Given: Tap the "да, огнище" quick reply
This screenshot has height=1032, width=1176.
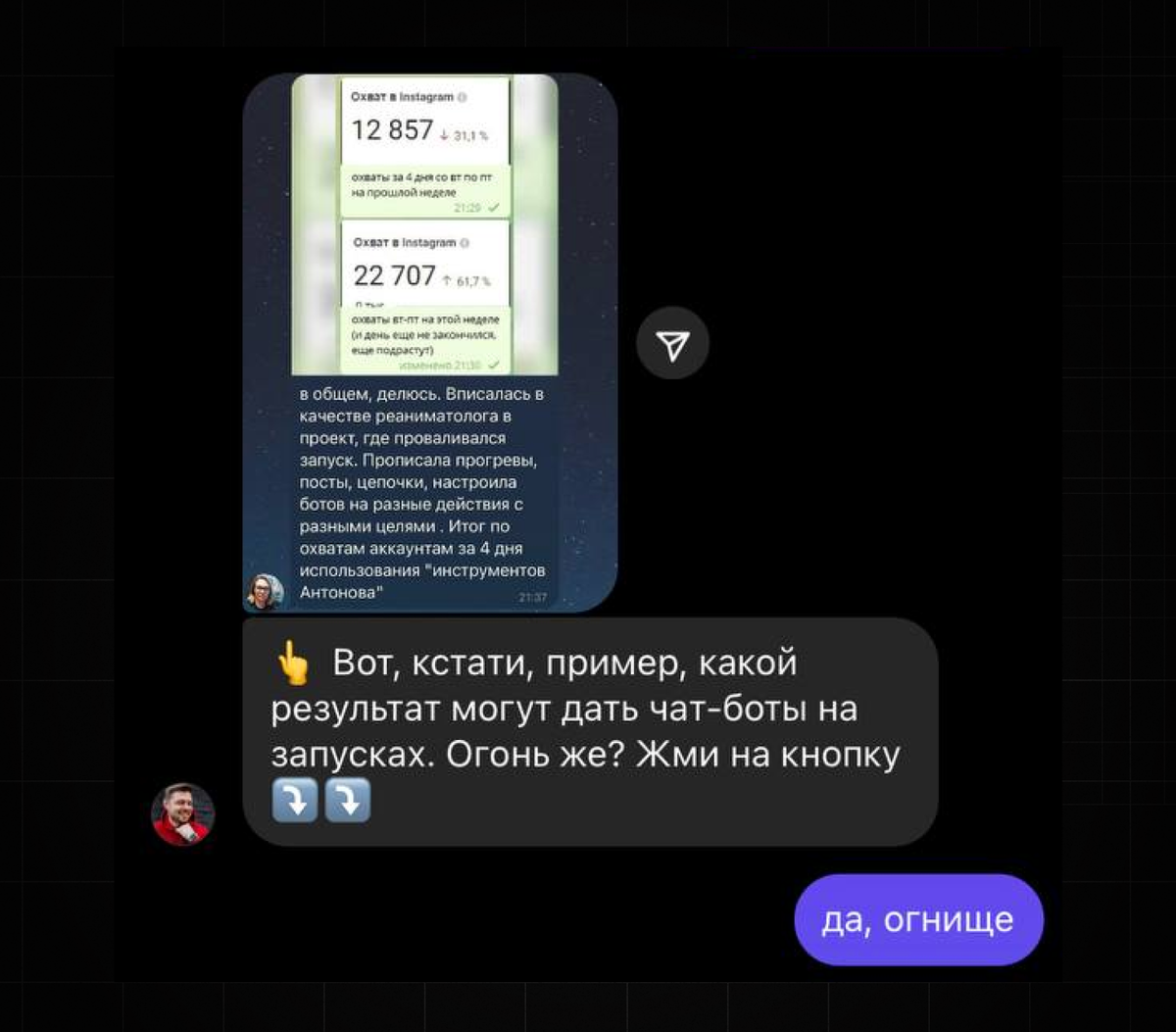Looking at the screenshot, I should [918, 920].
